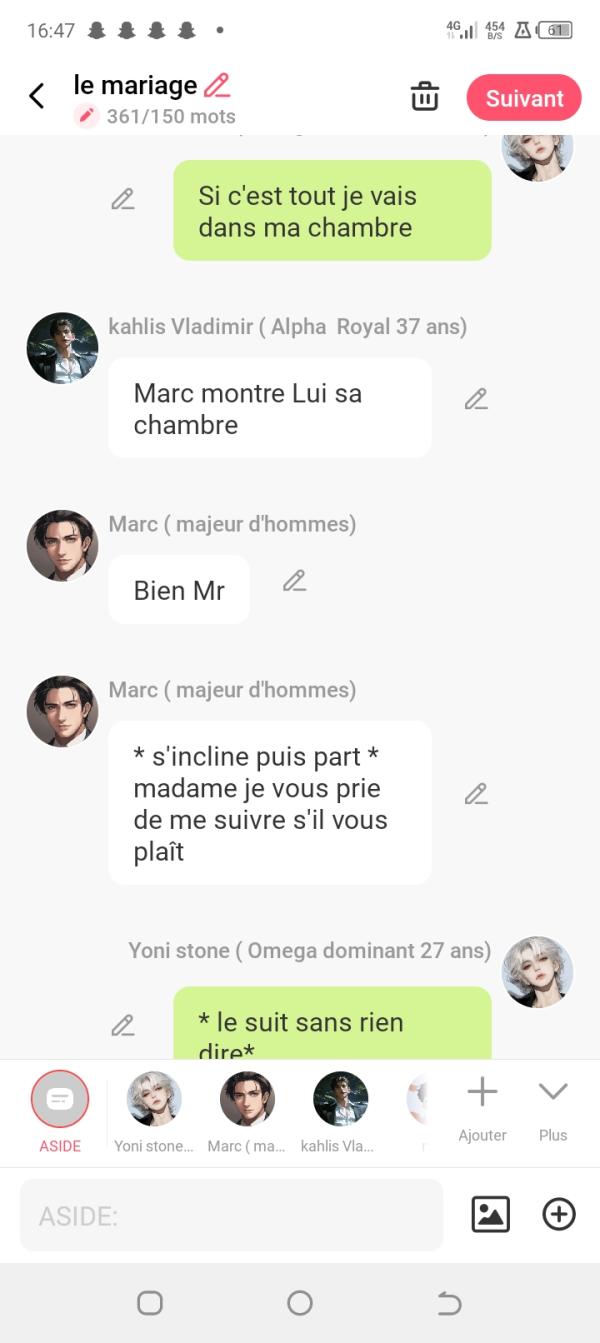Choose kahlis Vladimir as speaking character
This screenshot has width=600, height=1343.
click(x=340, y=1101)
